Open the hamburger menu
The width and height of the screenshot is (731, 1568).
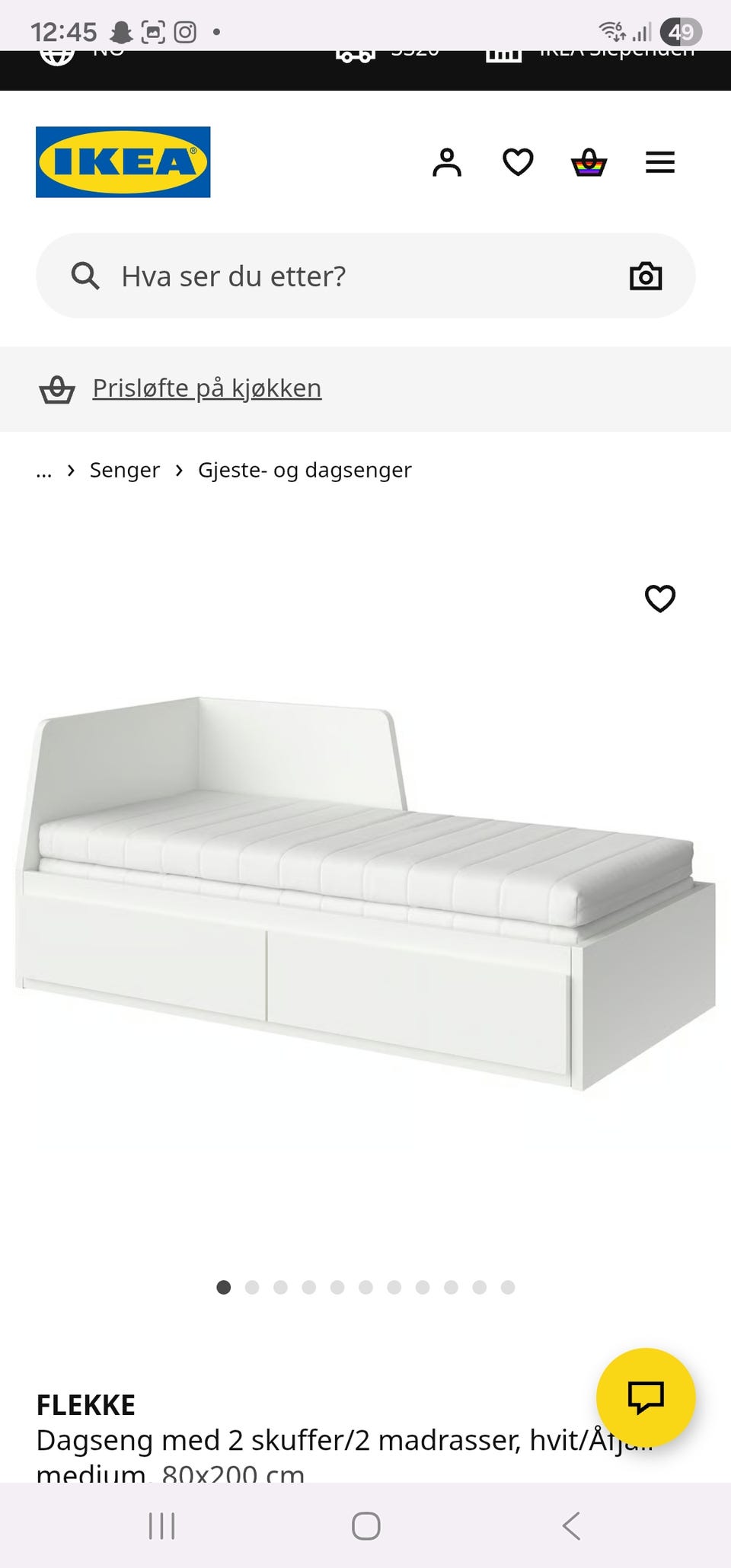pyautogui.click(x=659, y=161)
